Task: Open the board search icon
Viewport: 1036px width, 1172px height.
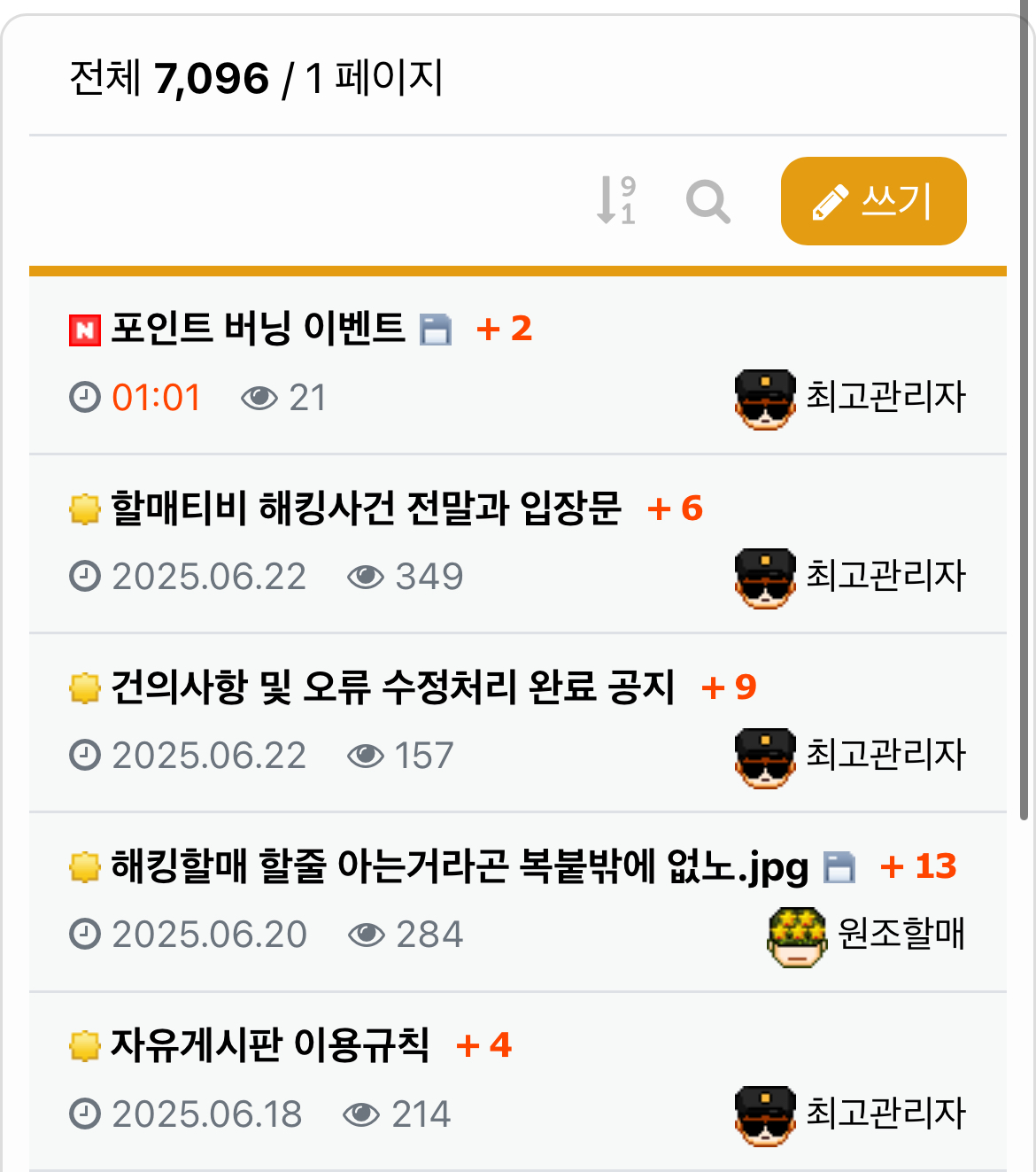Action: [x=707, y=202]
